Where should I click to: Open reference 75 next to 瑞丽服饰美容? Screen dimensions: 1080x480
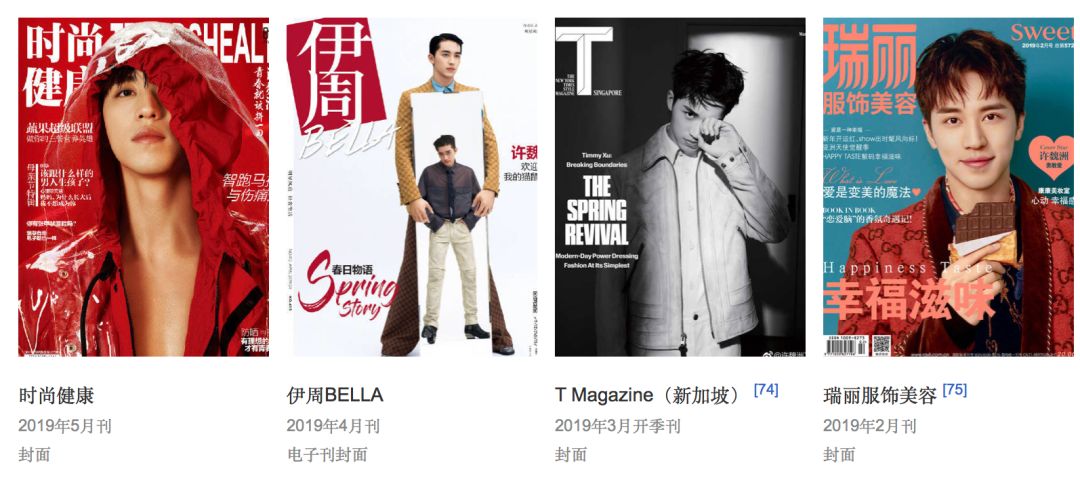pyautogui.click(x=954, y=389)
